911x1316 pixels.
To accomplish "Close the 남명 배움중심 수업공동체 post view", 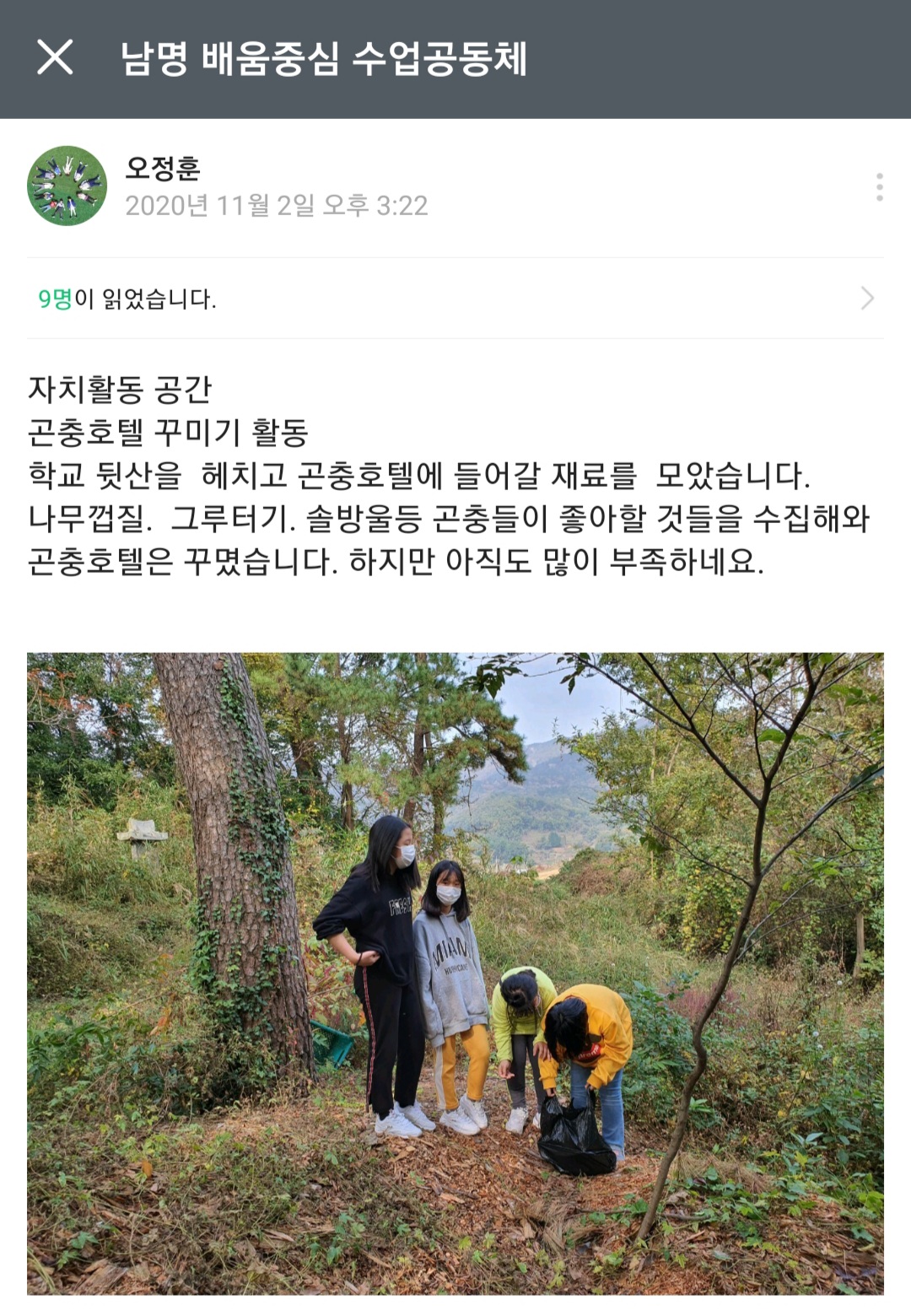I will 55,57.
